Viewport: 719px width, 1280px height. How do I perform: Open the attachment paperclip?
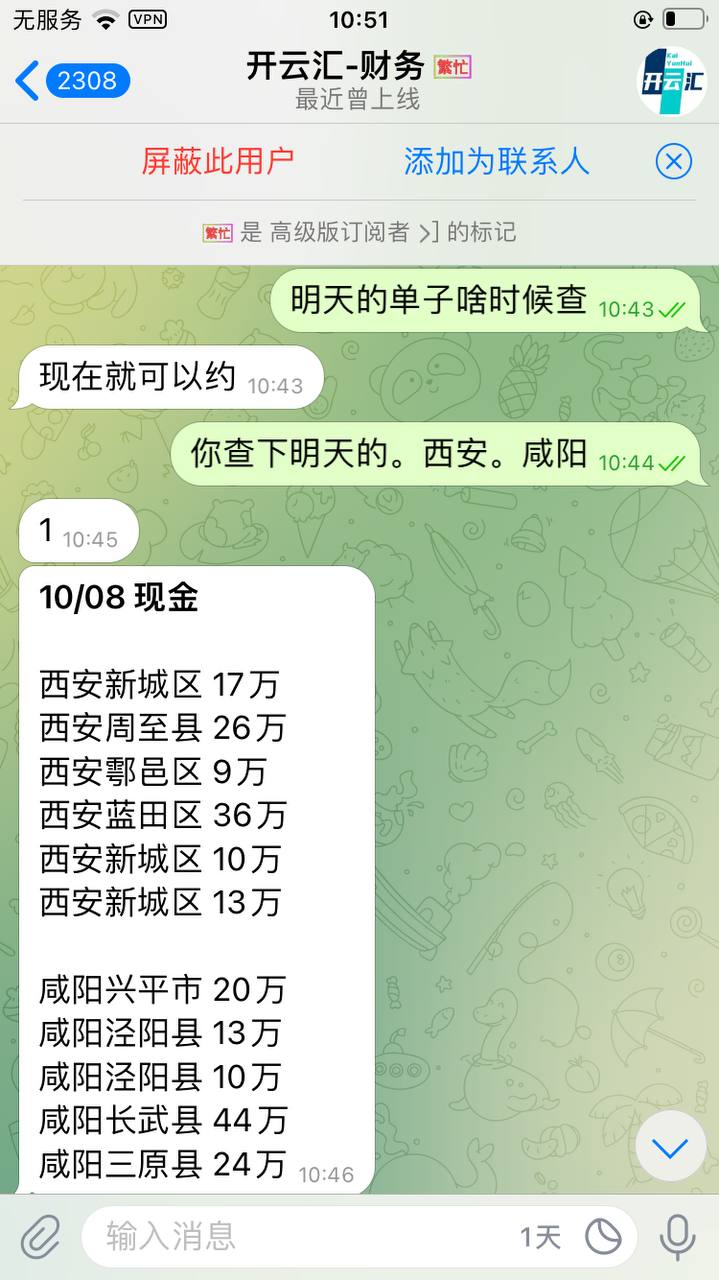pos(40,1238)
